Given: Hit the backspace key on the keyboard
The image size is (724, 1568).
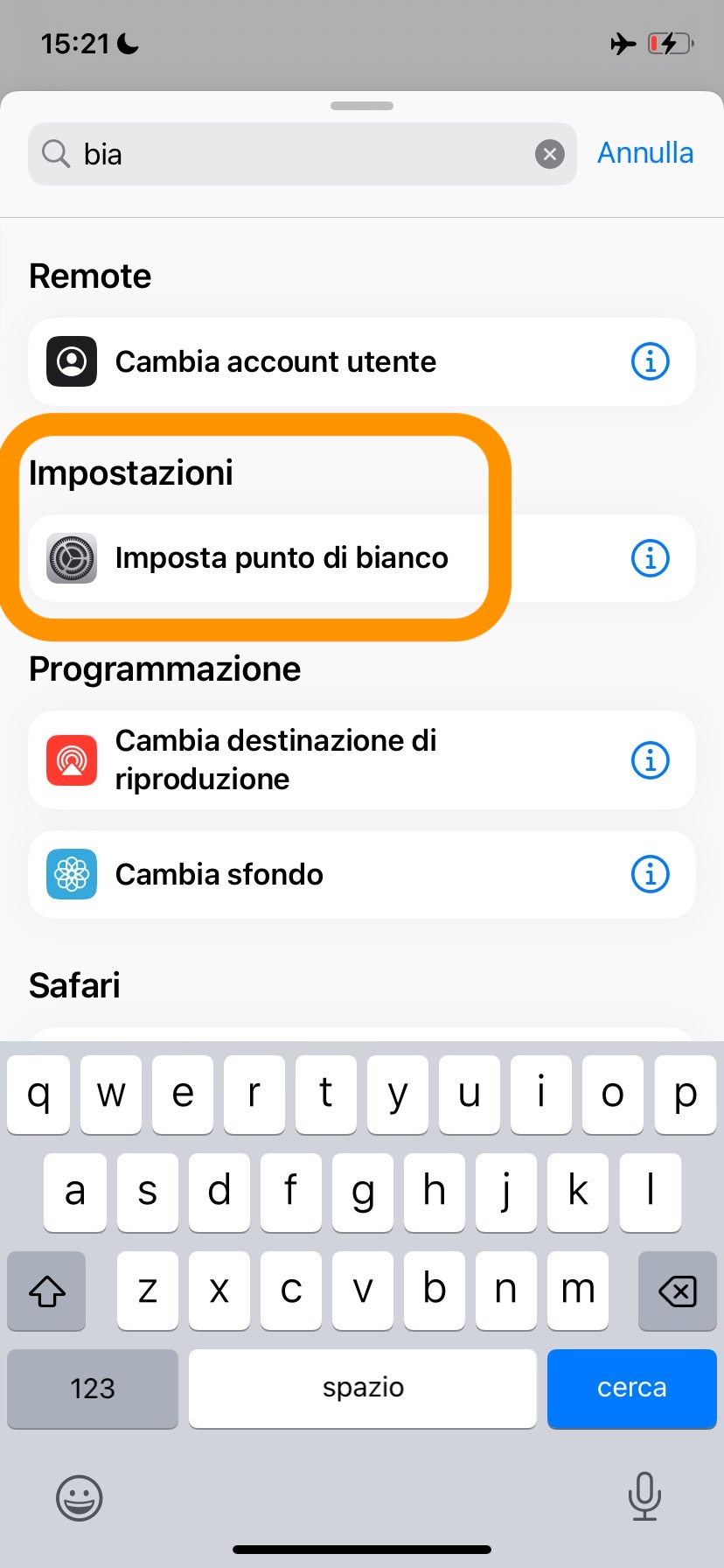Looking at the screenshot, I should coord(677,1291).
